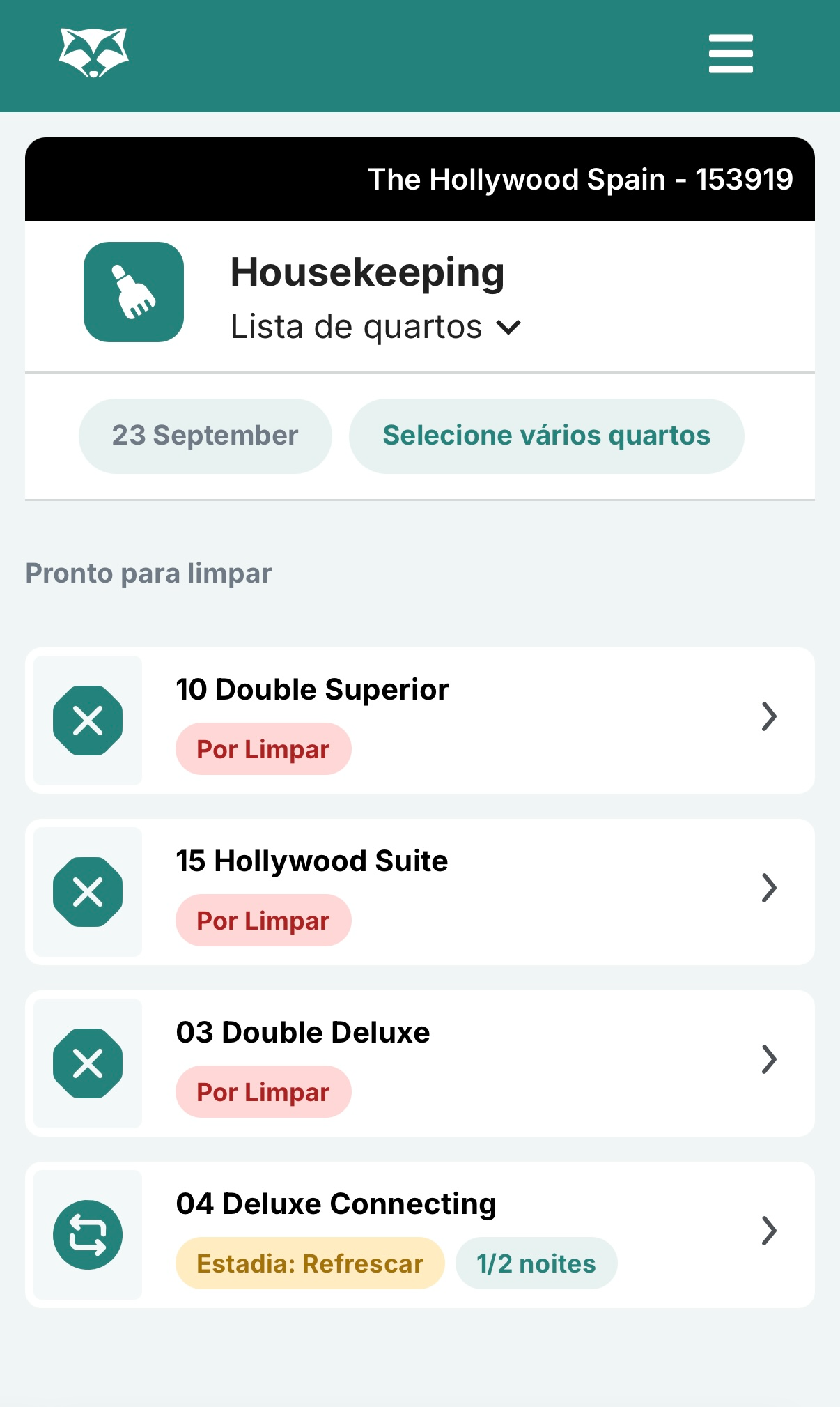Expand the Lista de quartos dropdown
840x1407 pixels.
pos(375,327)
